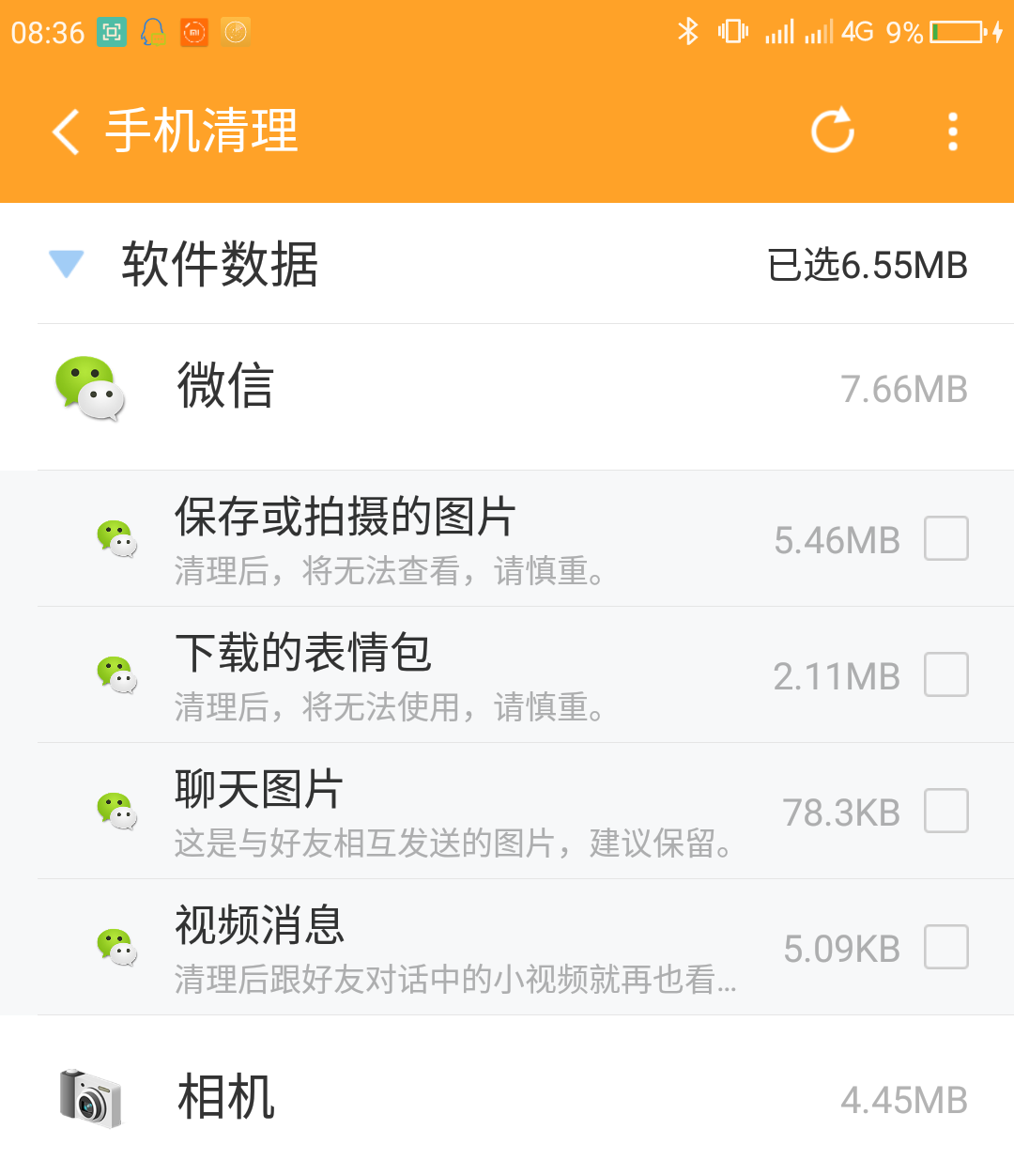Viewport: 1014px width, 1176px height.
Task: Check the 聊天图片 checkbox
Action: click(x=946, y=810)
